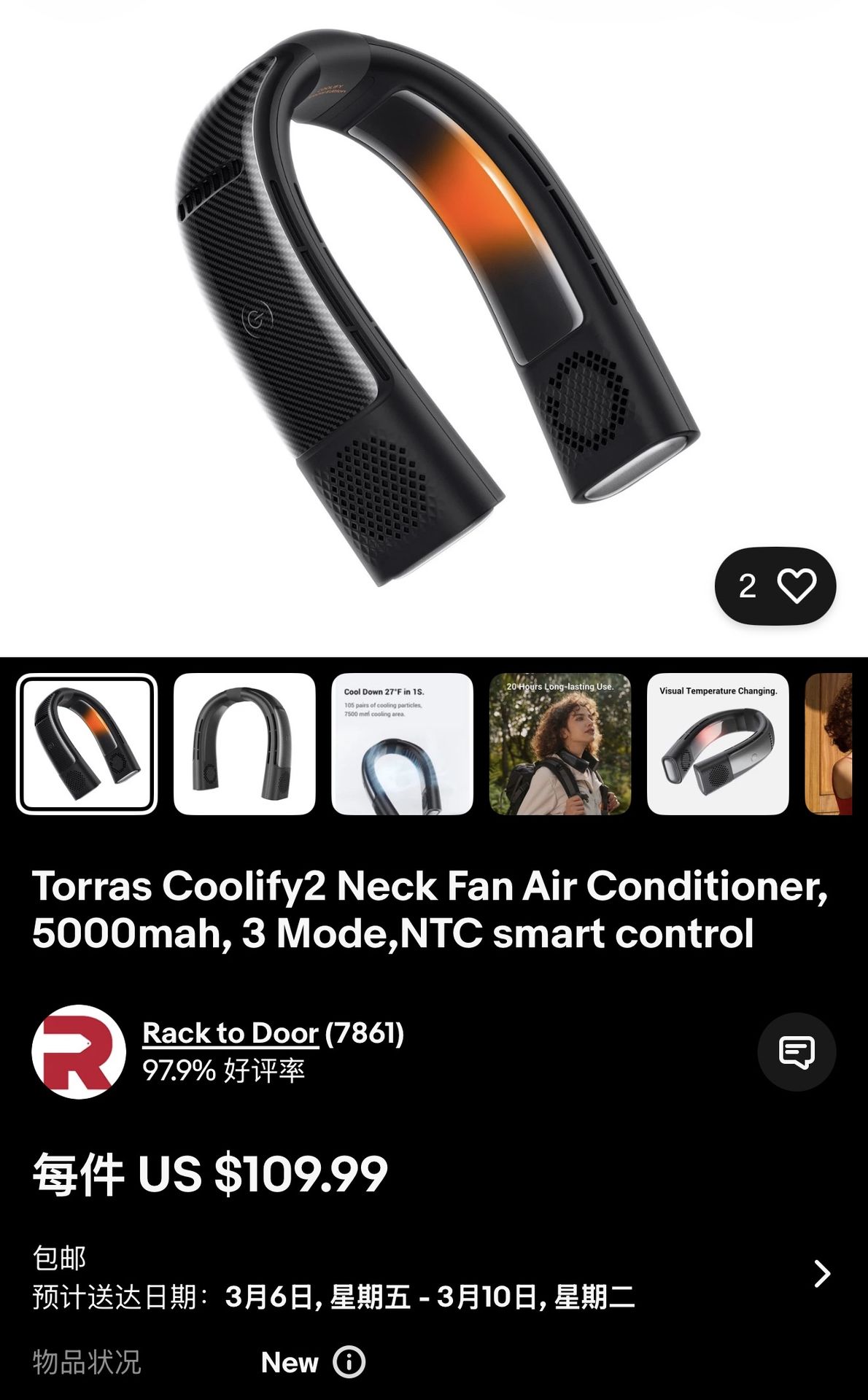Tap the info icon beside New condition
Viewport: 868px width, 1400px height.
(x=349, y=1362)
